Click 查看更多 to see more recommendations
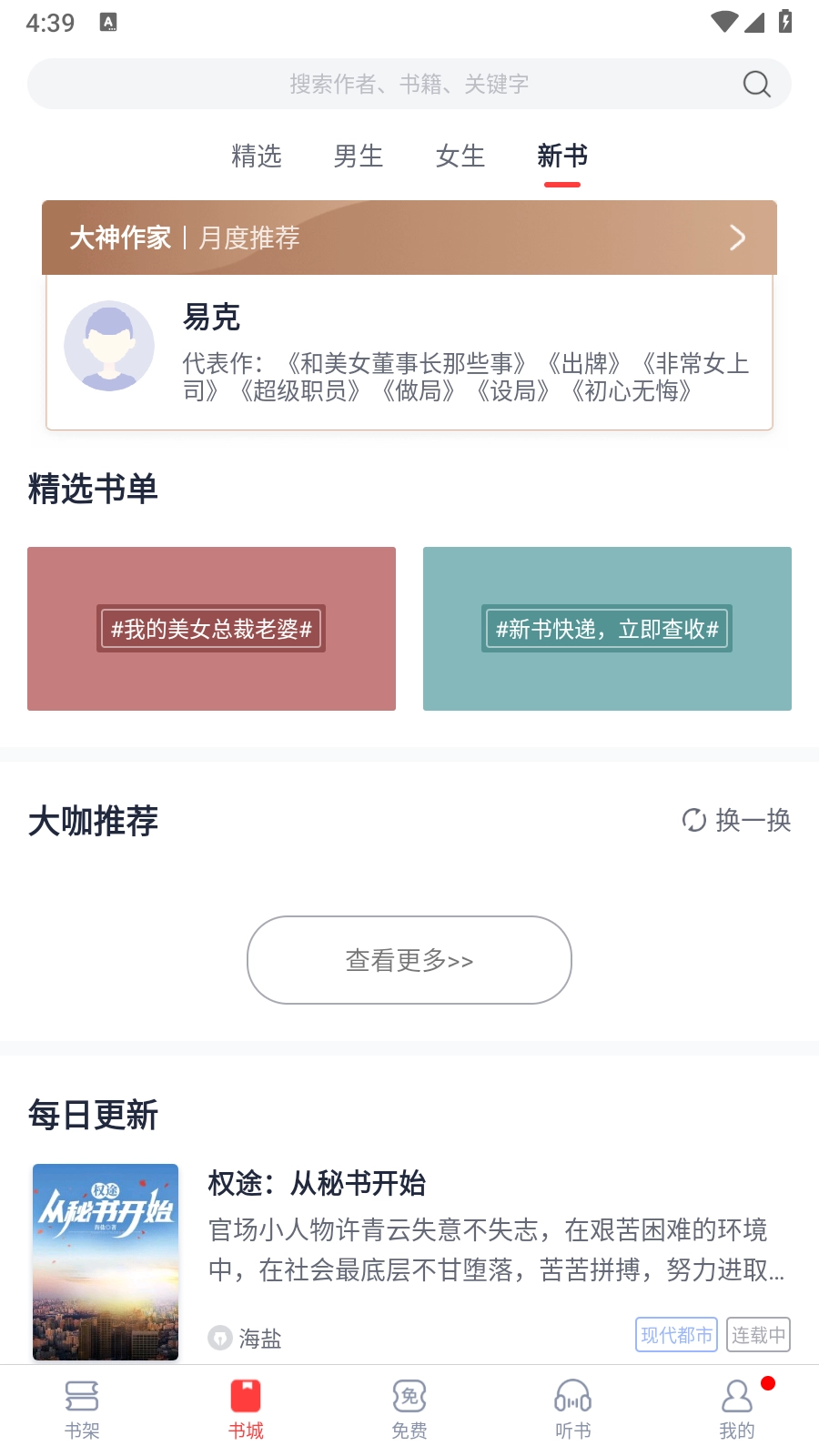Screen dimensions: 819x1456 pyautogui.click(x=409, y=960)
